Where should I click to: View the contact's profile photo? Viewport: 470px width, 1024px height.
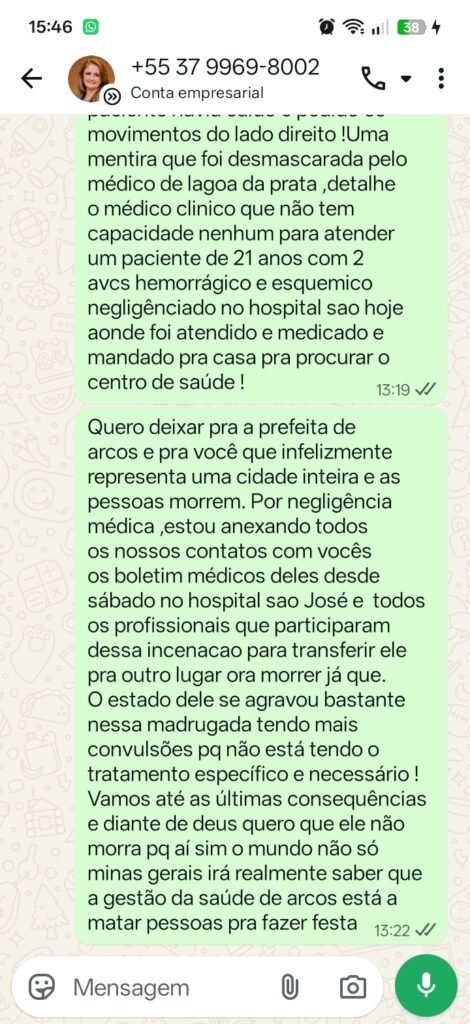pos(91,78)
